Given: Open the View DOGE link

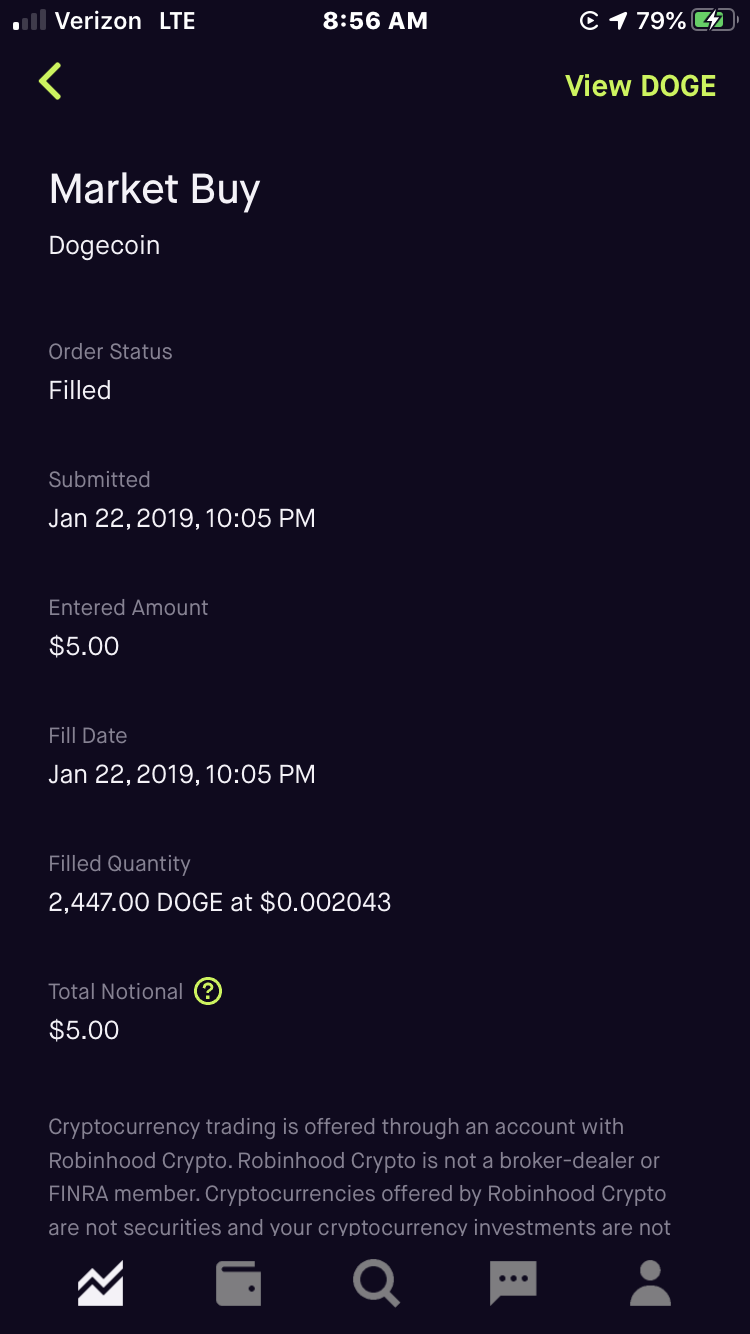Looking at the screenshot, I should 640,86.
